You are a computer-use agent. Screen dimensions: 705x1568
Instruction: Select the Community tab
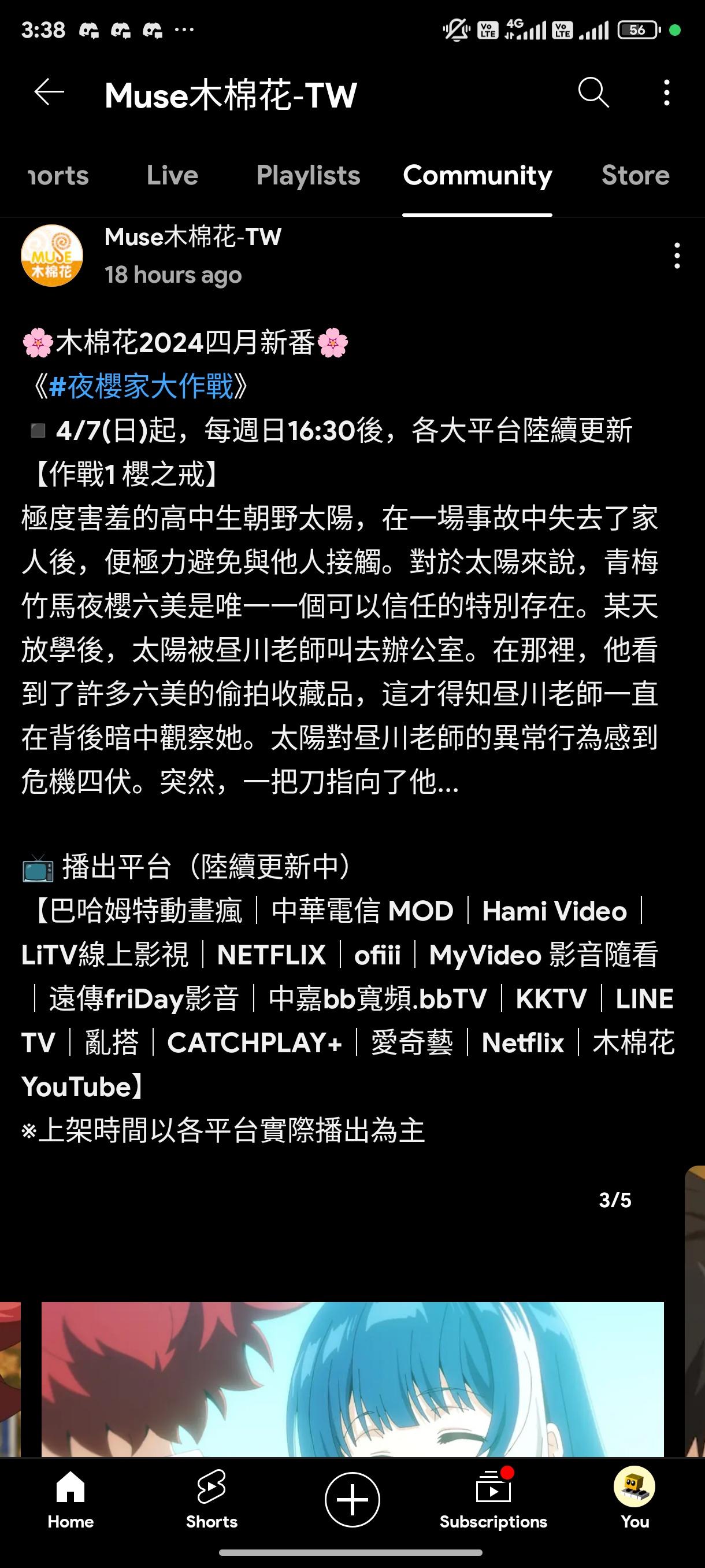(477, 176)
